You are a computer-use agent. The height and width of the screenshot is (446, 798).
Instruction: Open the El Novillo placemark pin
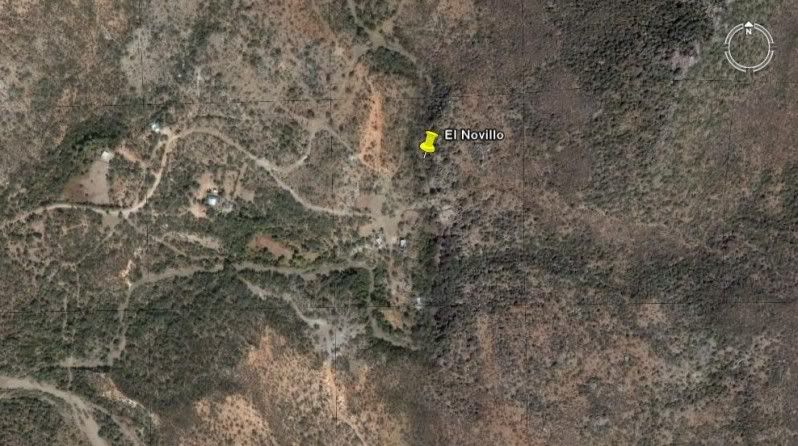(429, 143)
